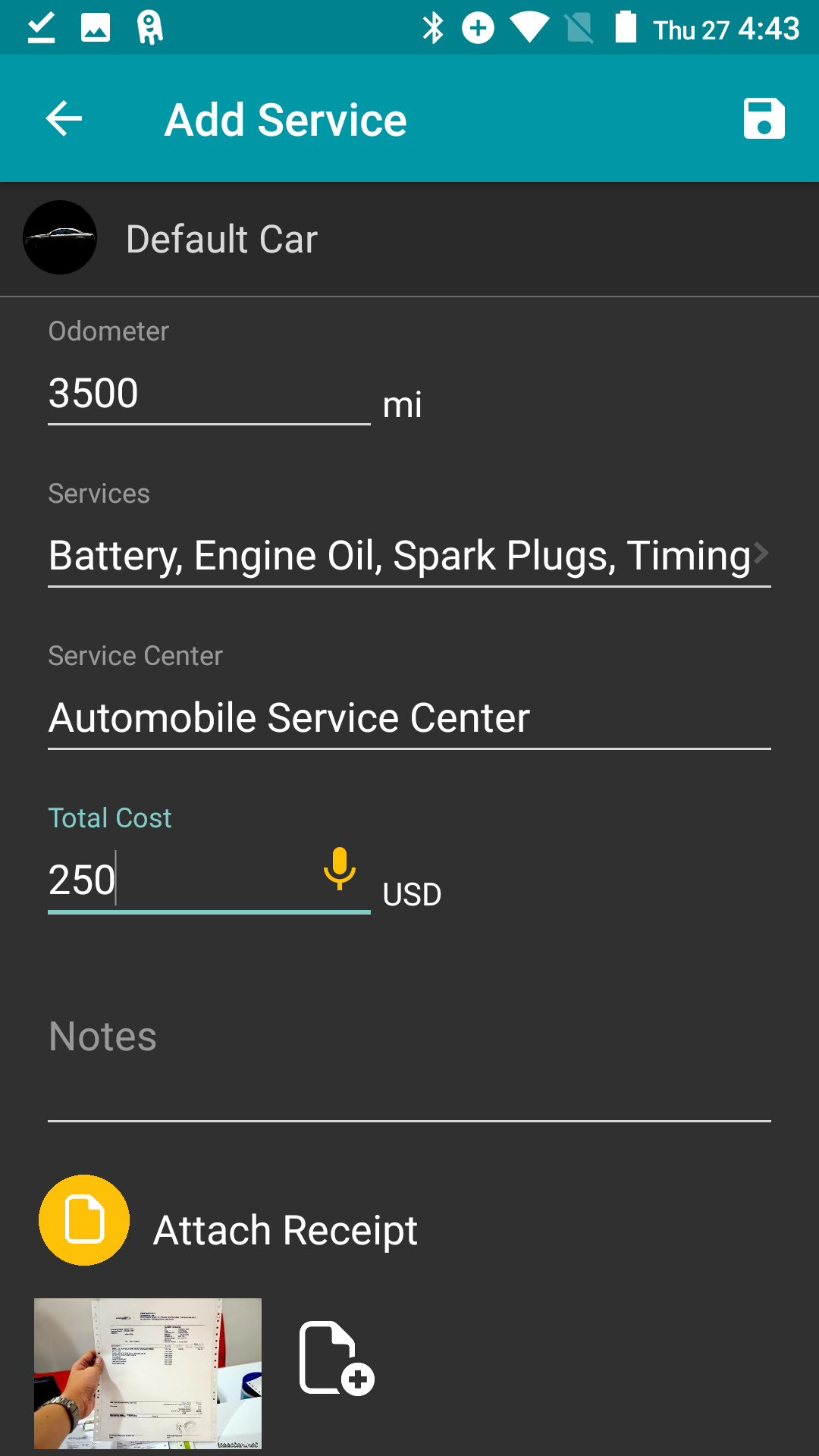Enter text in the Notes field
Viewport: 819px width, 1456px height.
point(409,1062)
